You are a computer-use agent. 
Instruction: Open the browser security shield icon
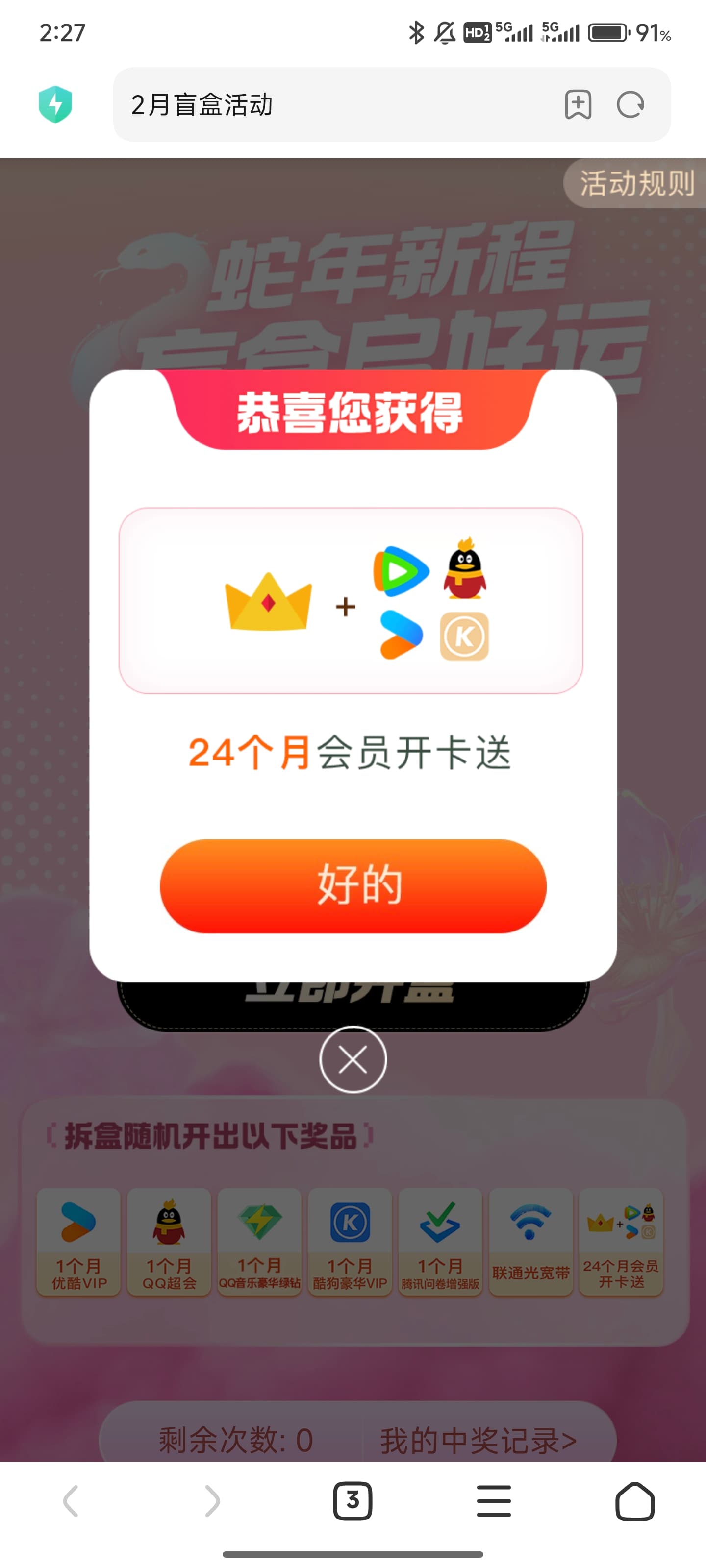(x=55, y=105)
